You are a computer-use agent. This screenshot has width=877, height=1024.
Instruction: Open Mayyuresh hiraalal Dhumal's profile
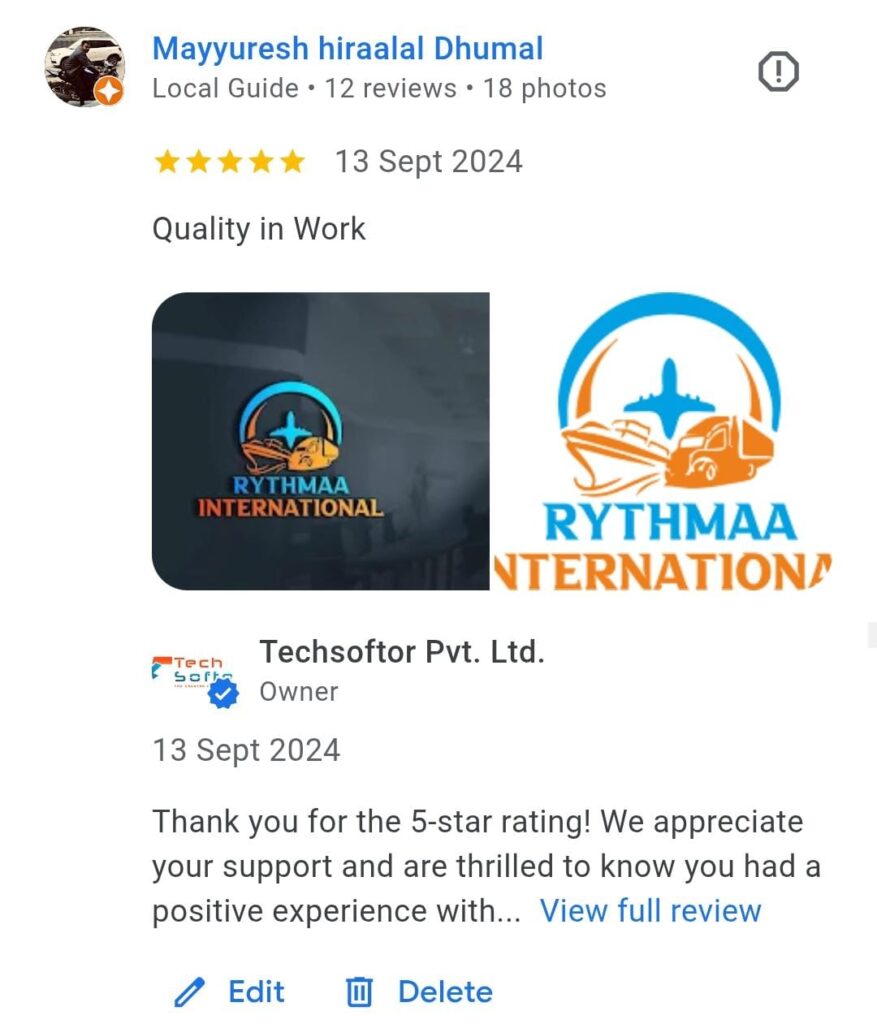pyautogui.click(x=347, y=49)
